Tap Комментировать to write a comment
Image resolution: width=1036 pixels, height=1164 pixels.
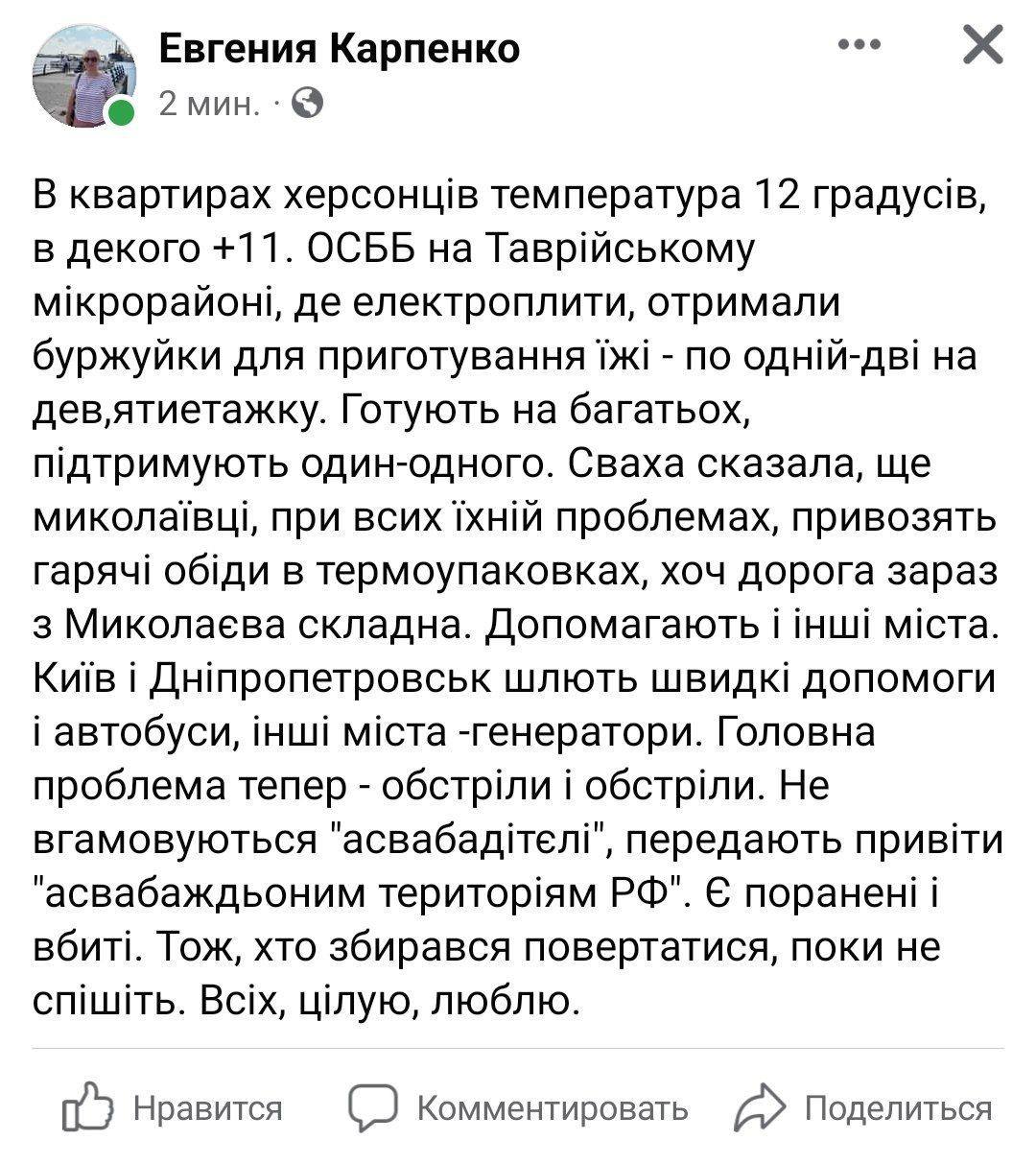tap(518, 1108)
